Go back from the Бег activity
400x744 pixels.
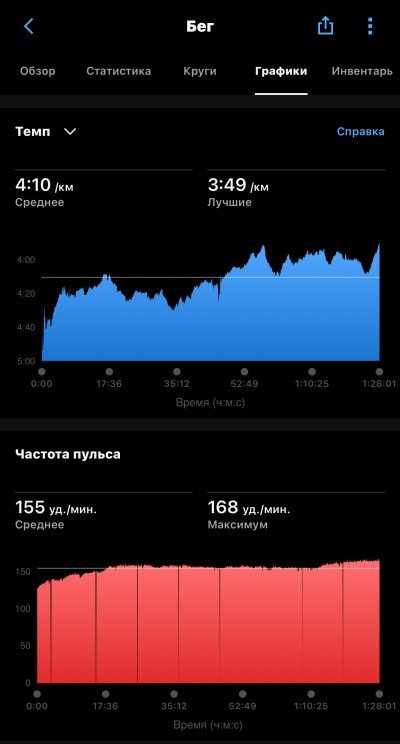click(28, 26)
